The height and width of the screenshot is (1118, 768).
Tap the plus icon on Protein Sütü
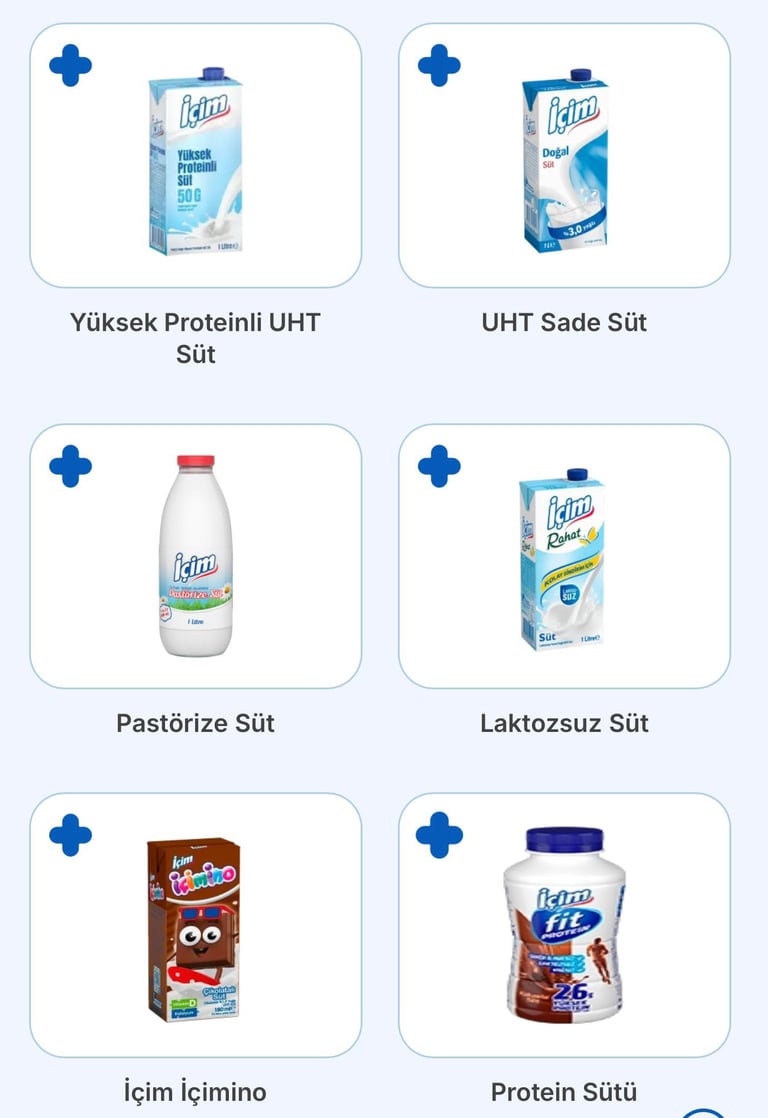click(439, 835)
